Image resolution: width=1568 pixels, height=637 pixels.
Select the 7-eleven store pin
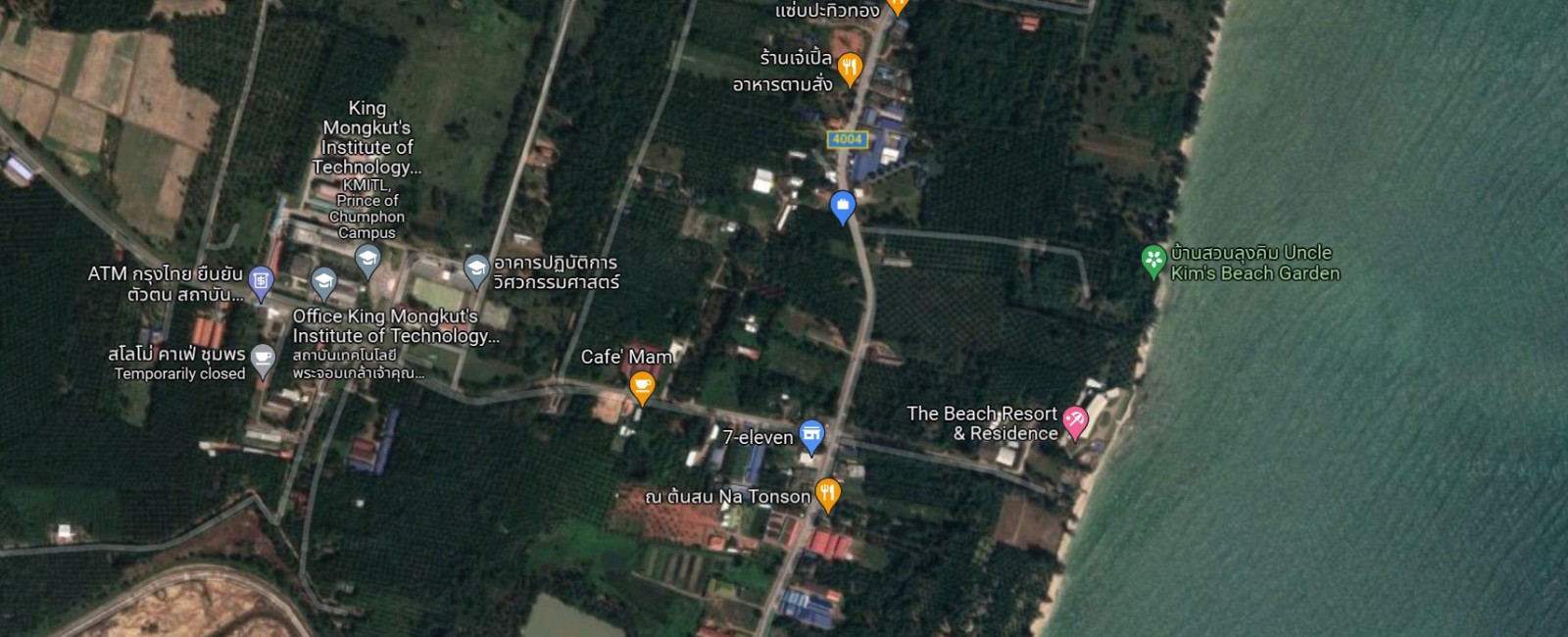(x=810, y=435)
